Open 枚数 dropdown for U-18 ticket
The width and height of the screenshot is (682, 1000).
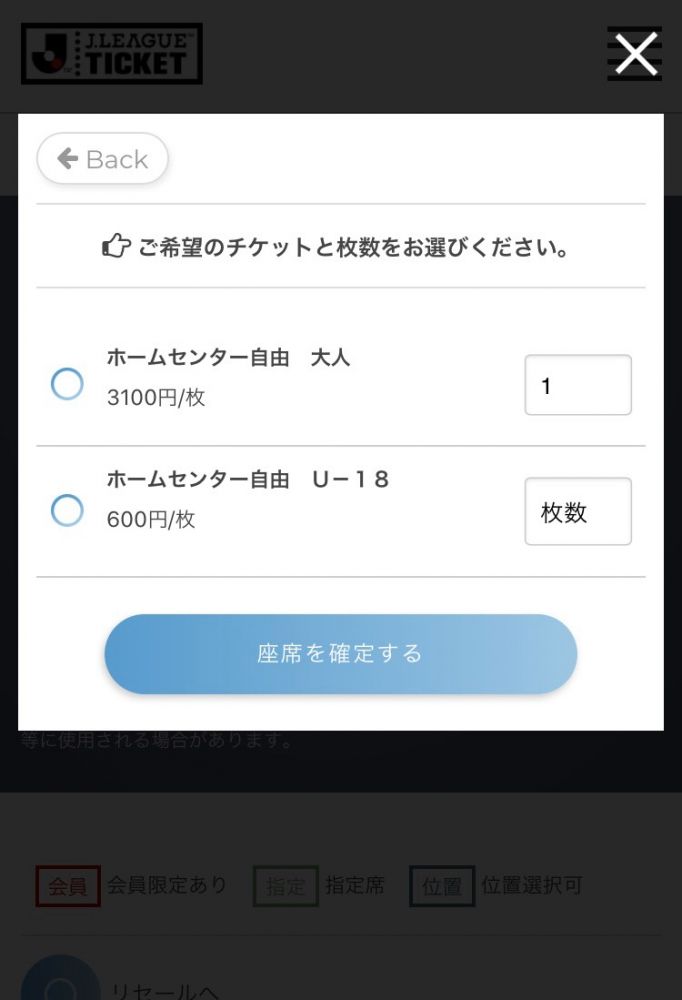(578, 512)
